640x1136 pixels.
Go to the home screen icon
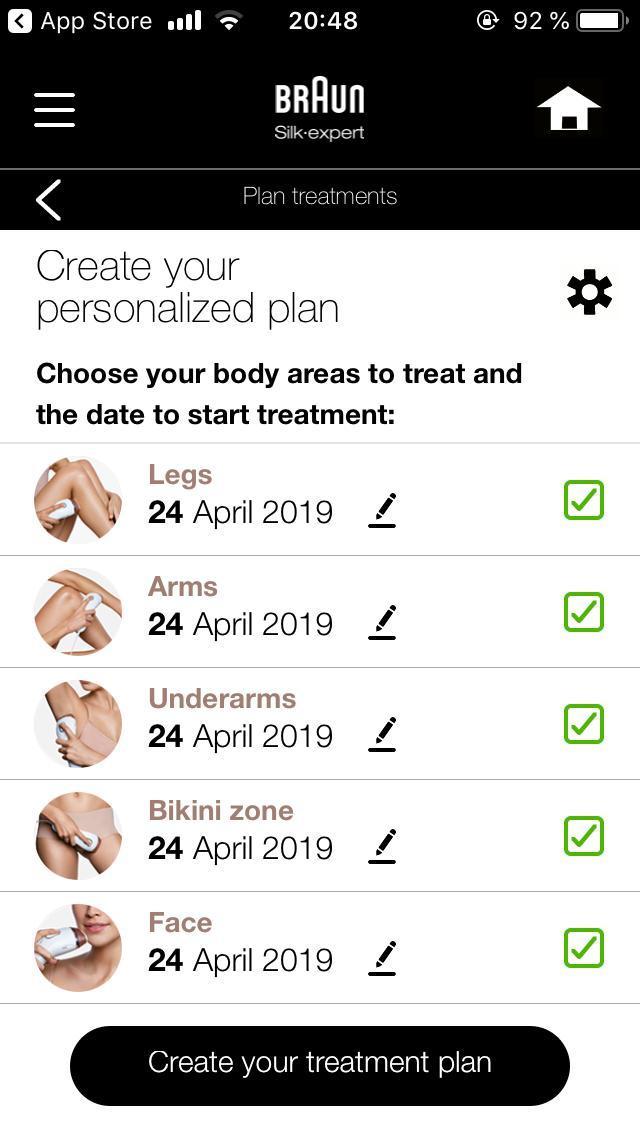coord(568,109)
